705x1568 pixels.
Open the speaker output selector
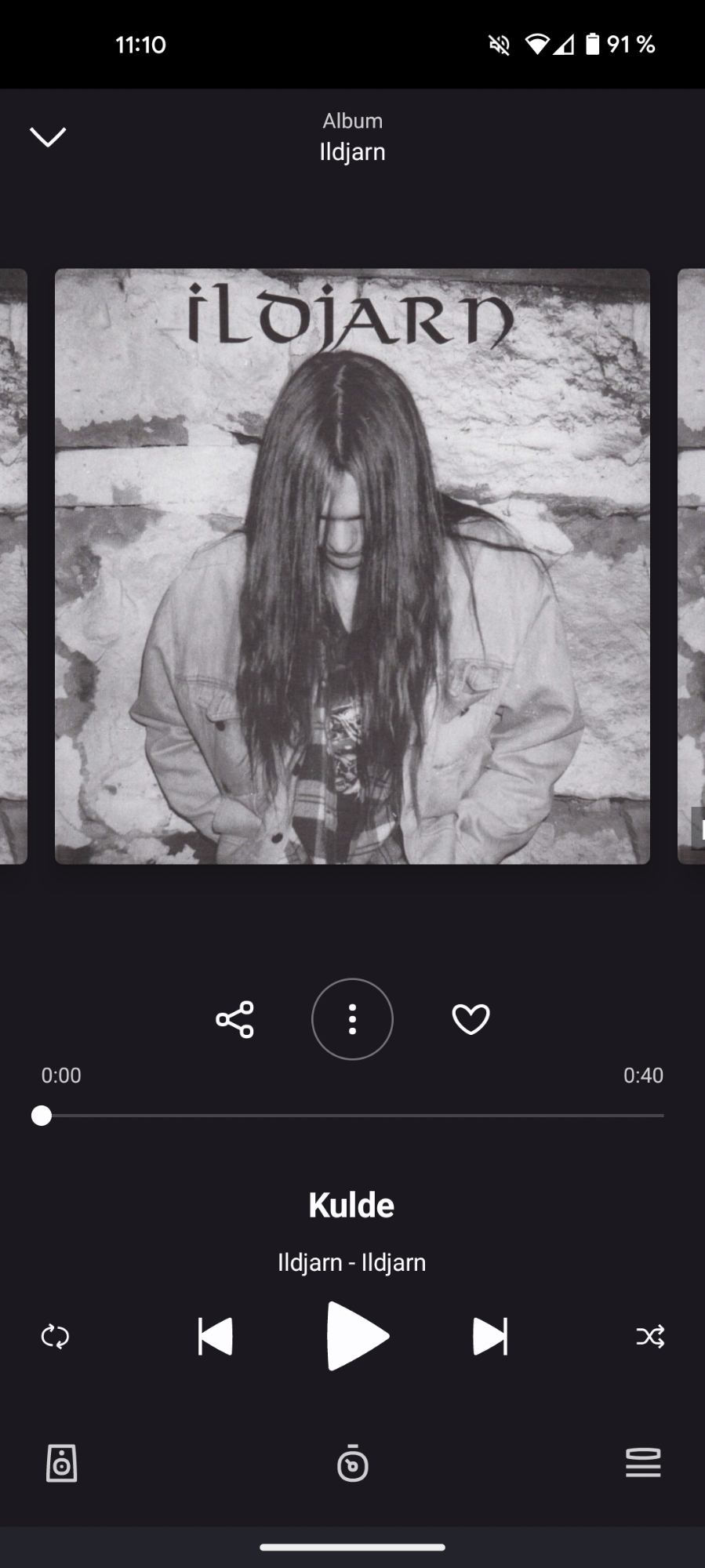coord(61,1463)
